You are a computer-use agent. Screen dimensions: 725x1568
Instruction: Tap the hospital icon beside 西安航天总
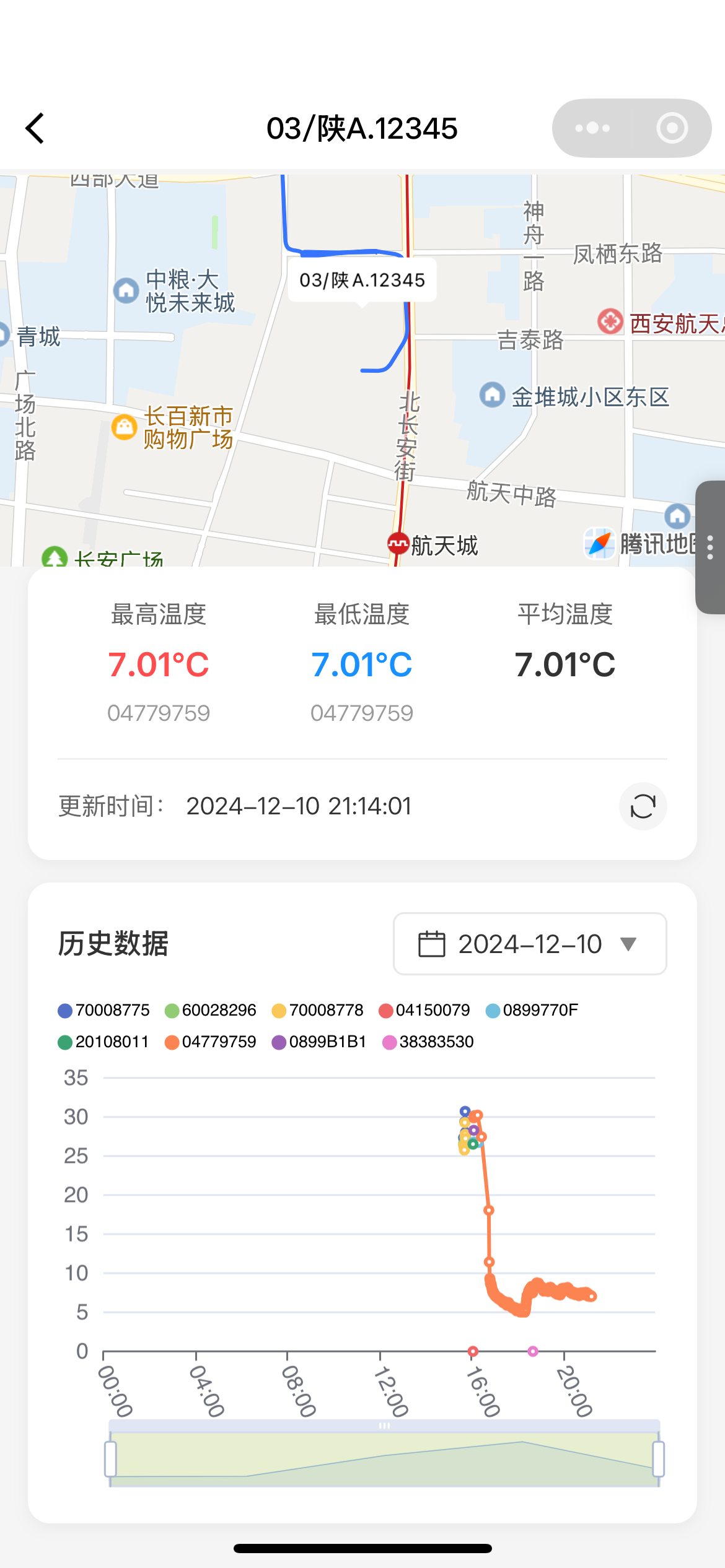click(x=609, y=322)
